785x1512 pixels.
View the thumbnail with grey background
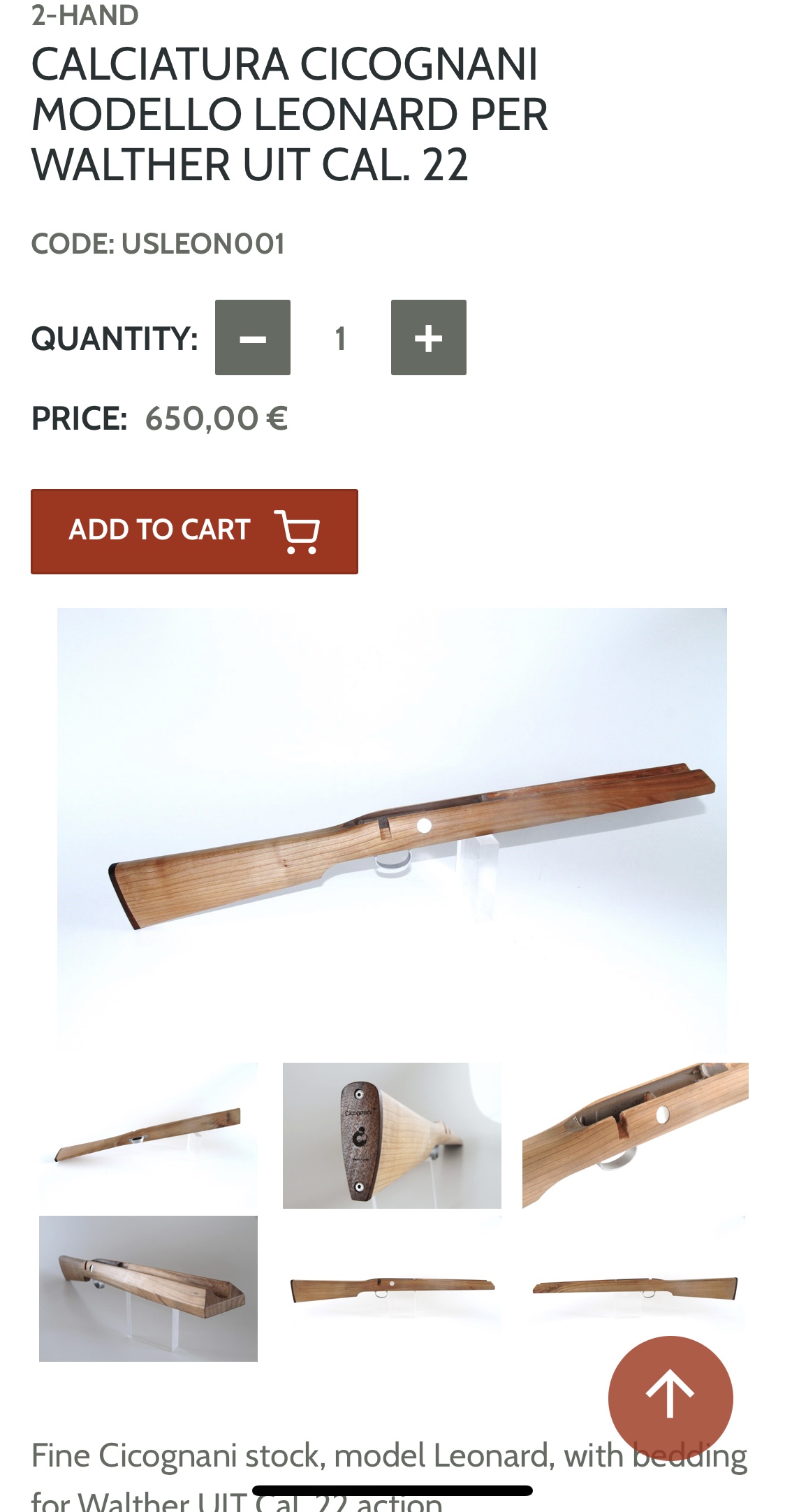point(148,1288)
